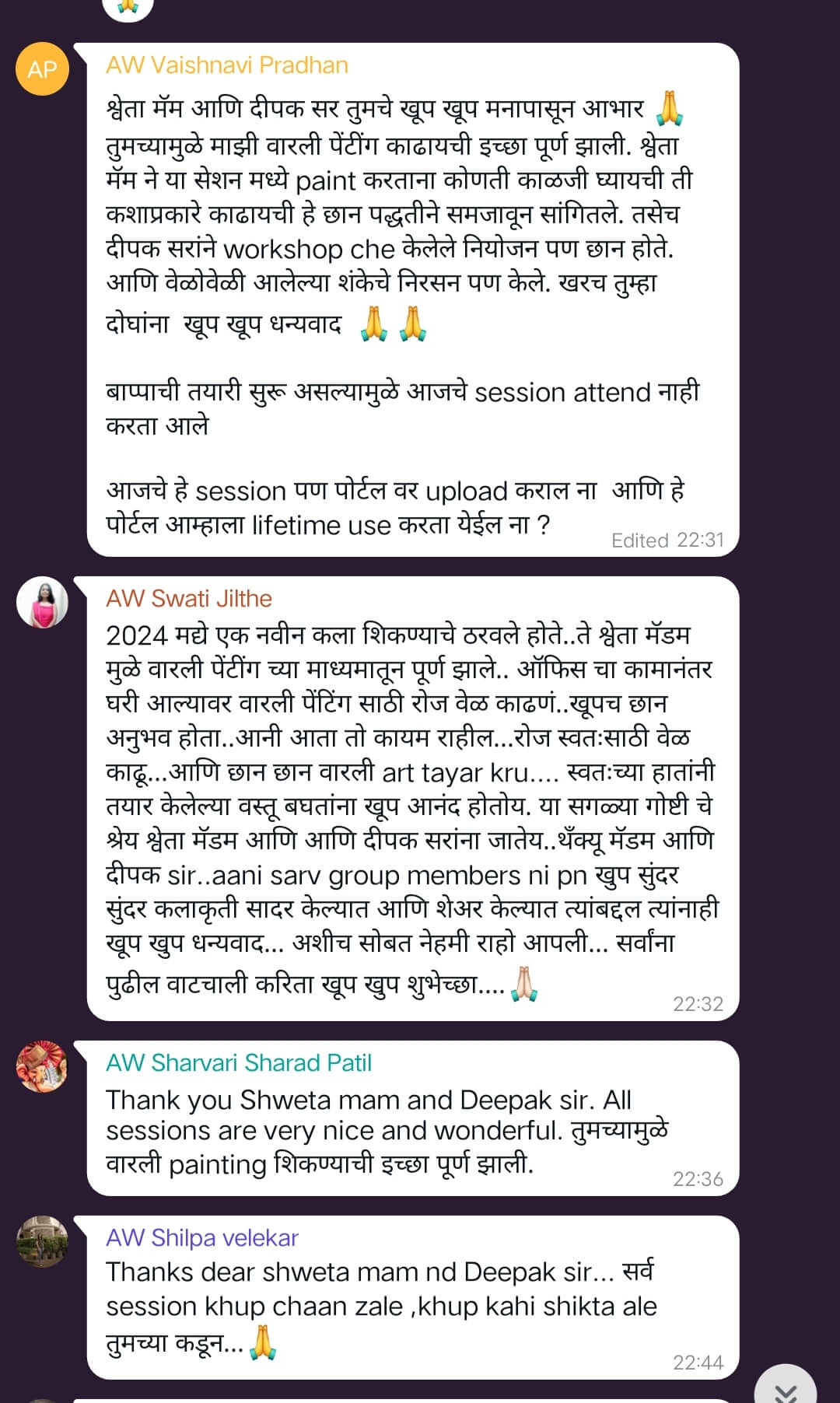
Task: Tap sender name AW Sharvari Sharad Patil
Action: pos(239,1063)
